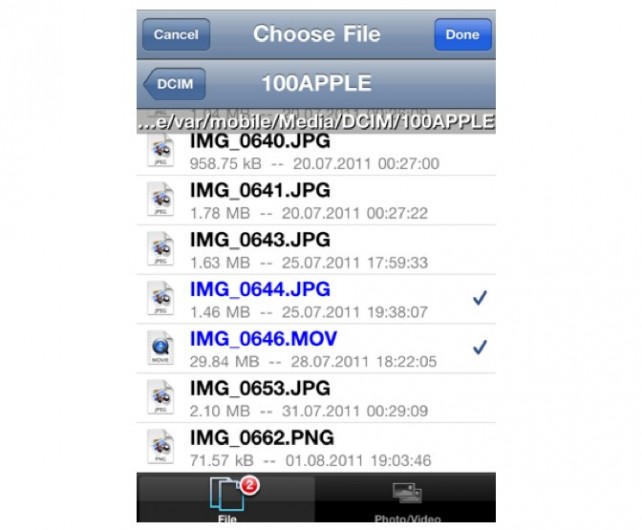Switch to the Photo/Video tab
Viewport: 642px width, 530px height.
point(406,499)
